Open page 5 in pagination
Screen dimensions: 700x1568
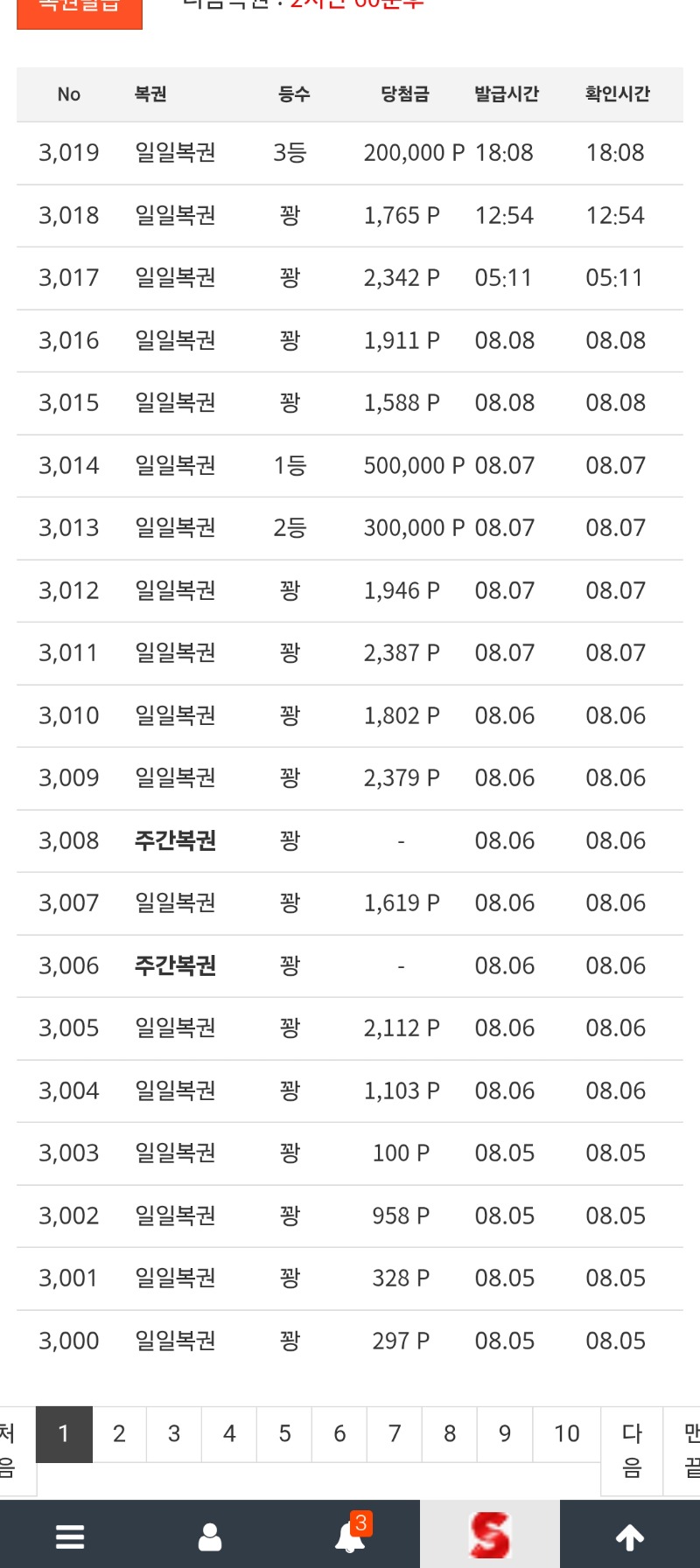tap(284, 1434)
